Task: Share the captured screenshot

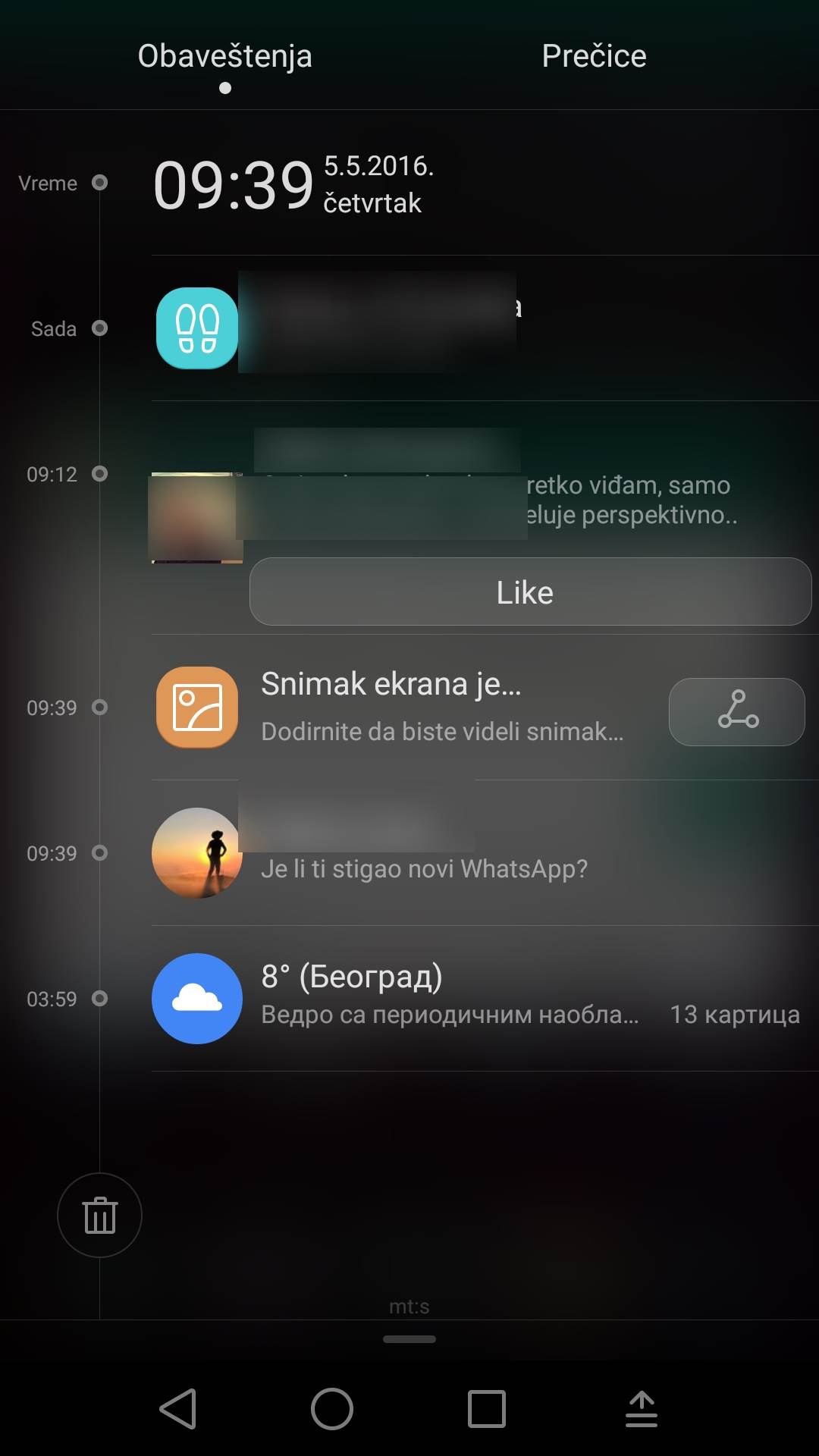Action: (736, 711)
